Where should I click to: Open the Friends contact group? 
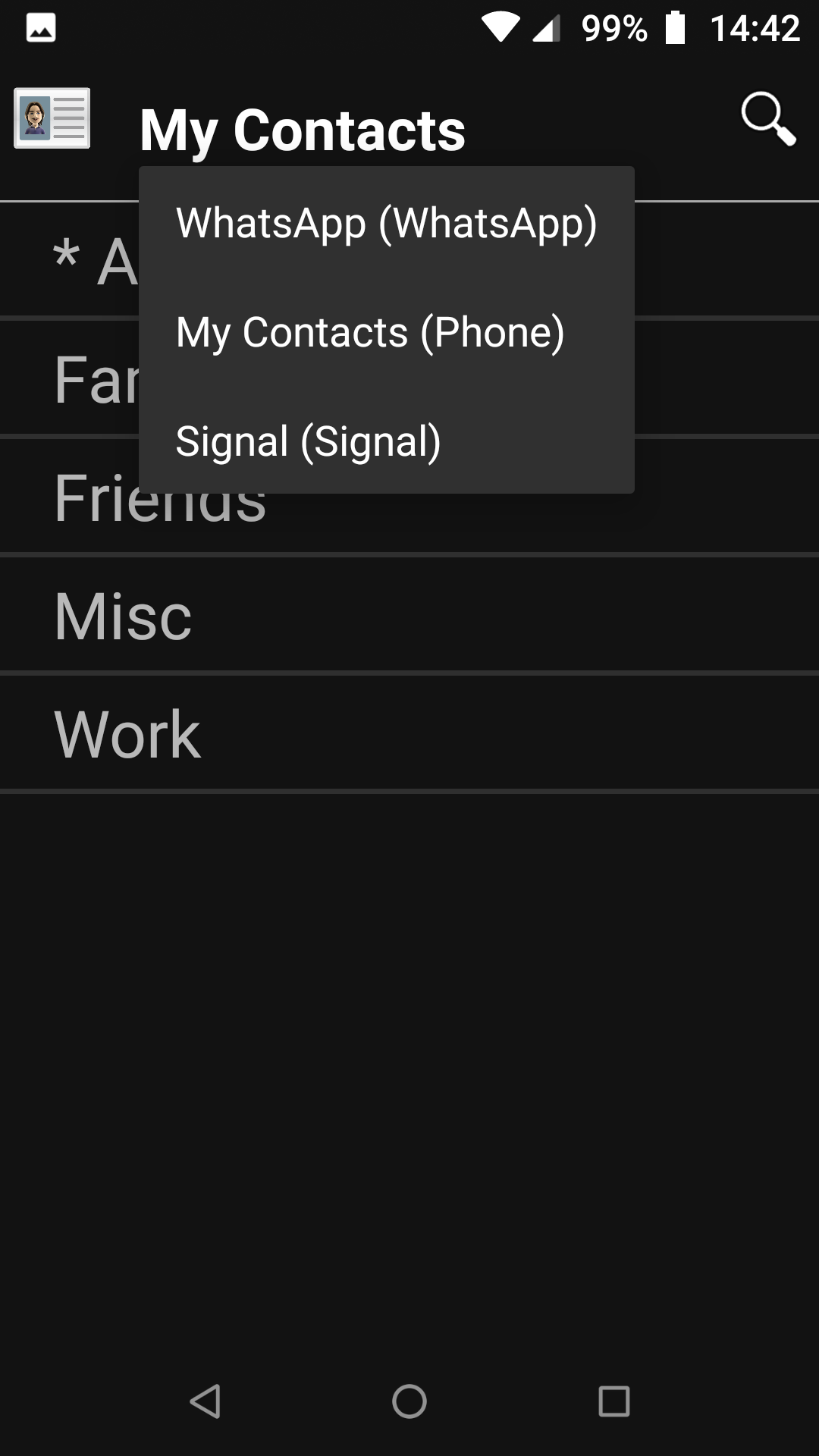(409, 523)
